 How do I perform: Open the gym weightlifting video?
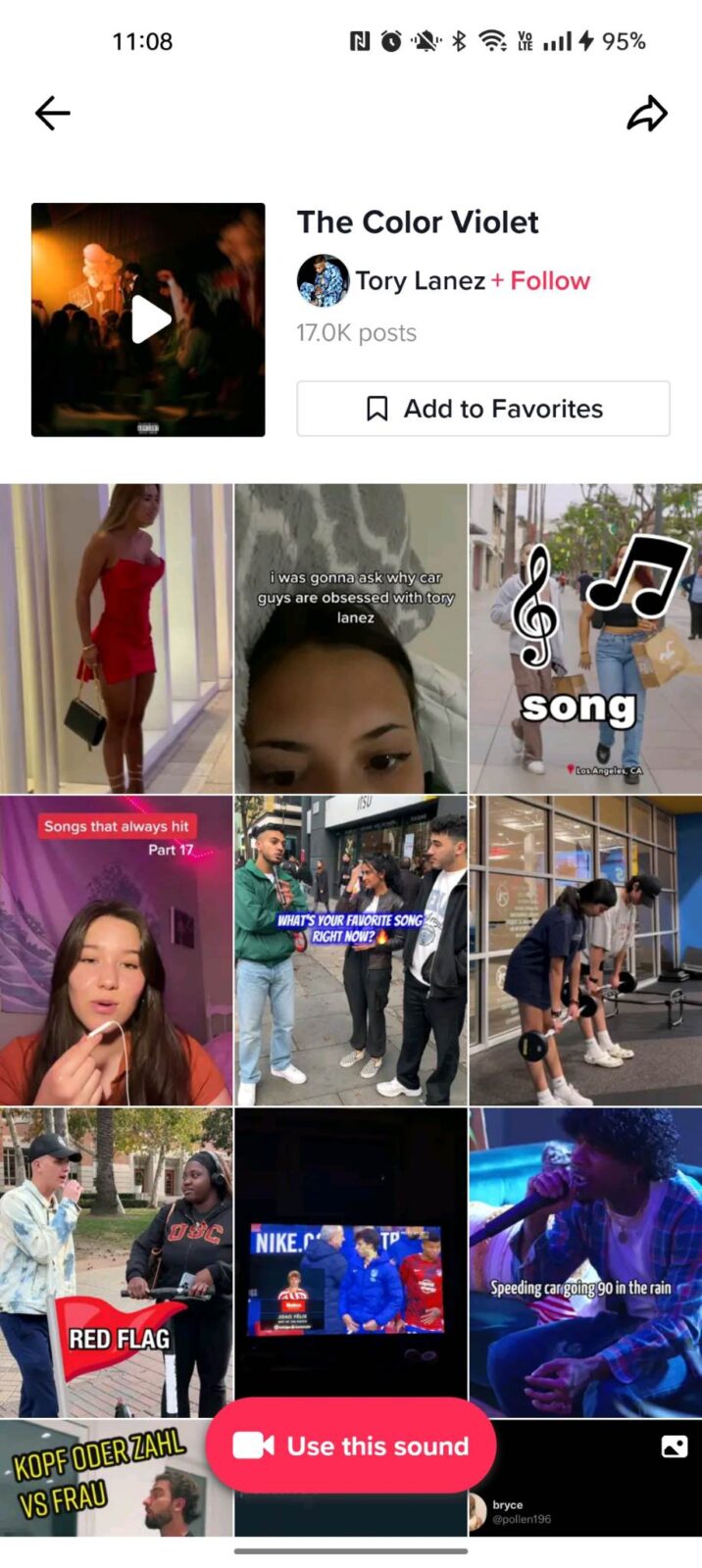click(x=585, y=950)
